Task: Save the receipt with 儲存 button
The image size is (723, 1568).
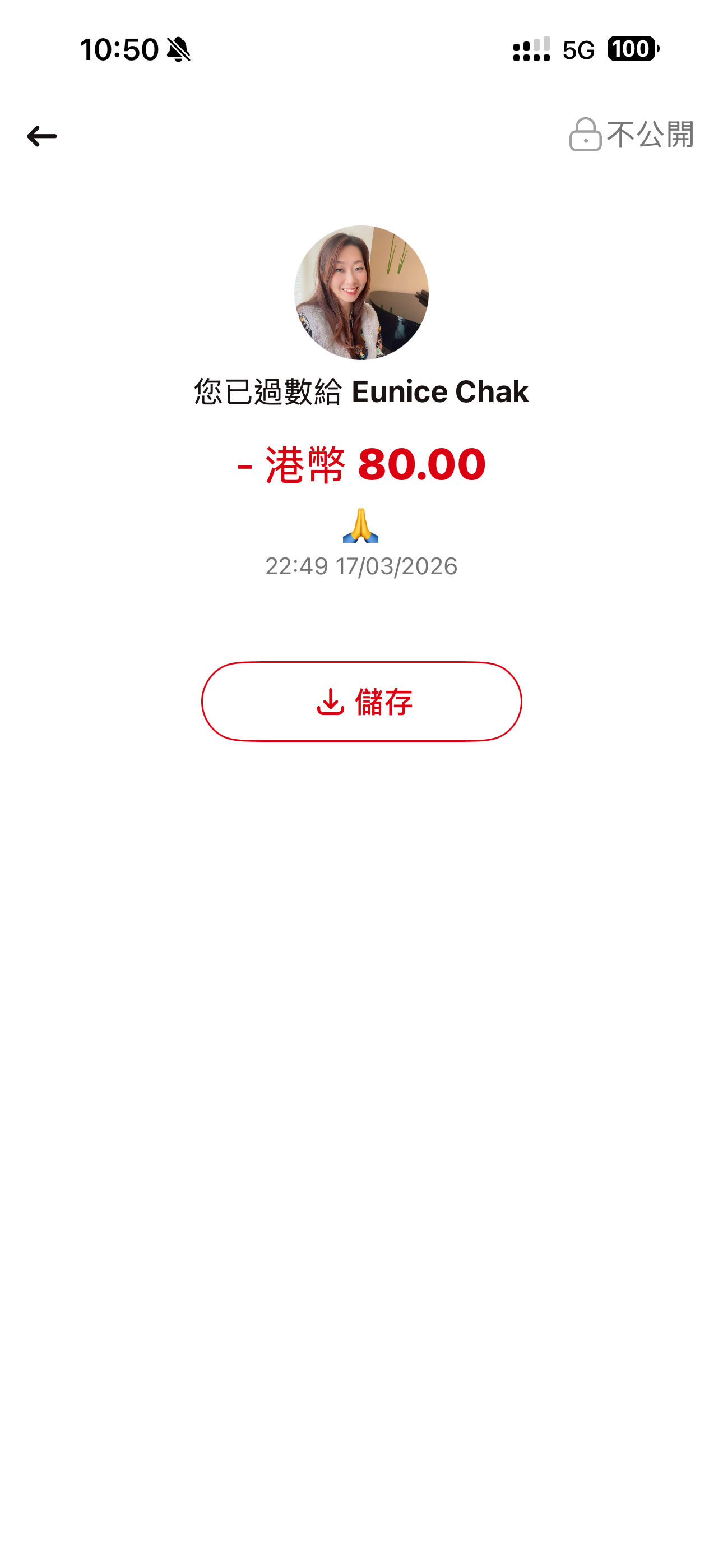Action: pos(361,701)
